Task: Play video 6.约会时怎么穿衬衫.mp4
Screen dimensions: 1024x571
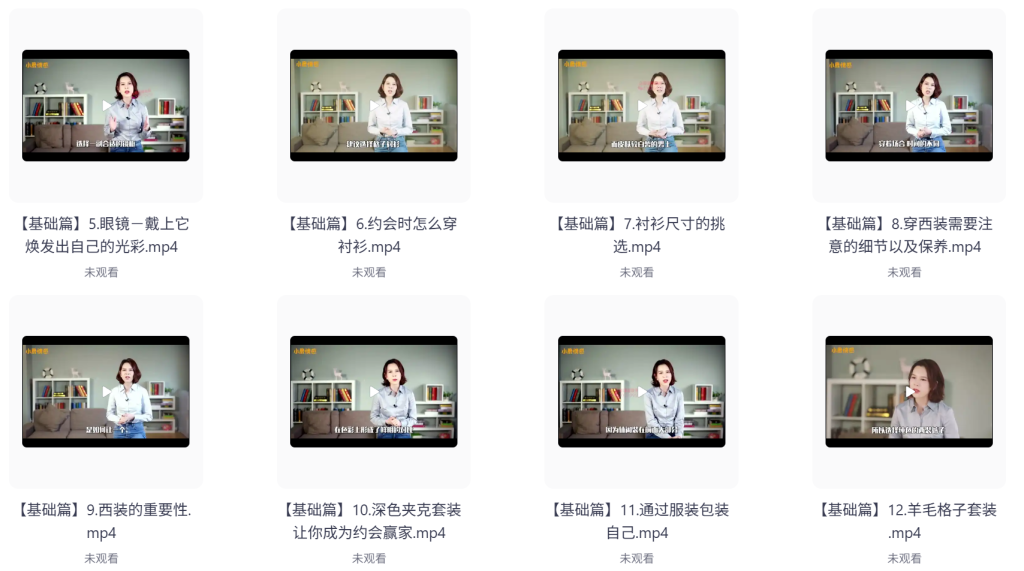Action: pyautogui.click(x=373, y=105)
